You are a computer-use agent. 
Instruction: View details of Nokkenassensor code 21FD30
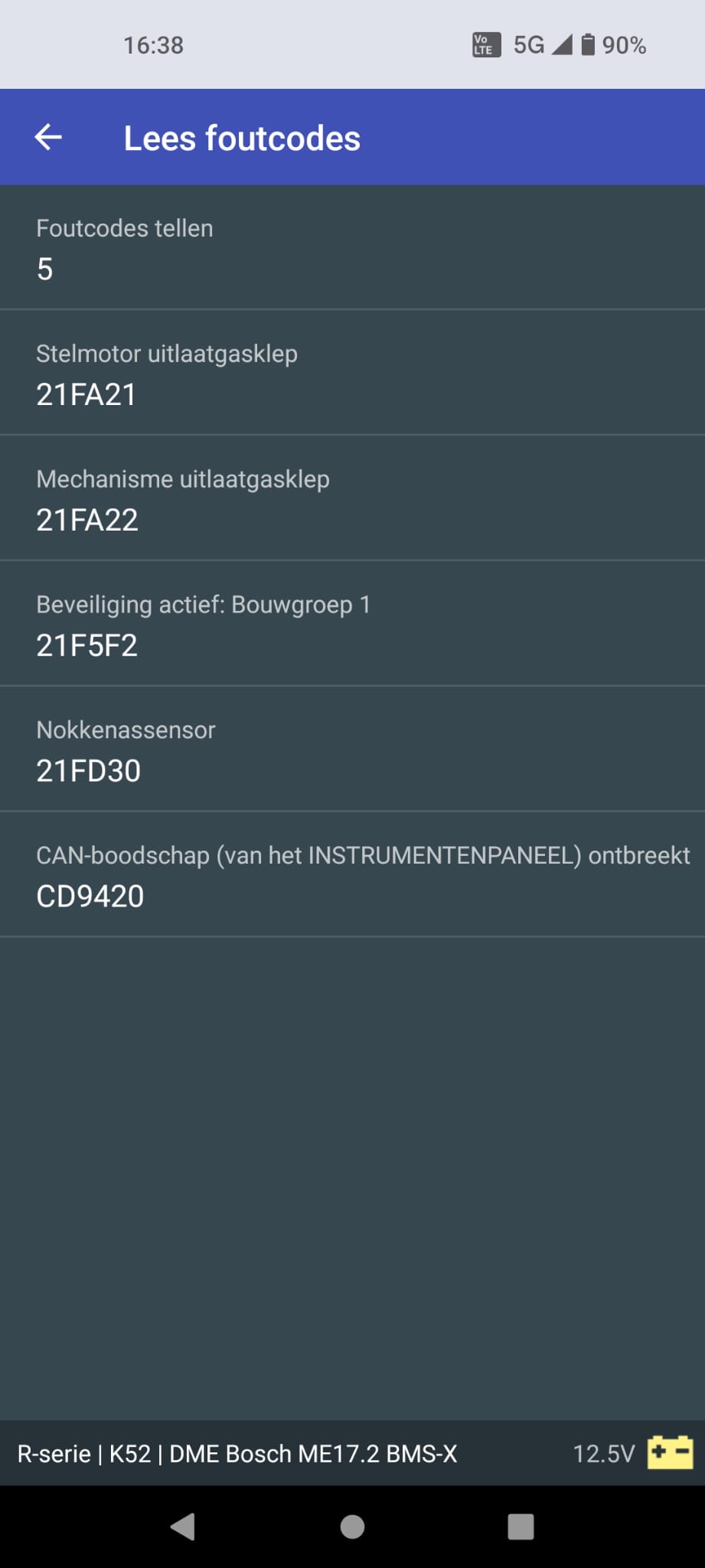352,751
